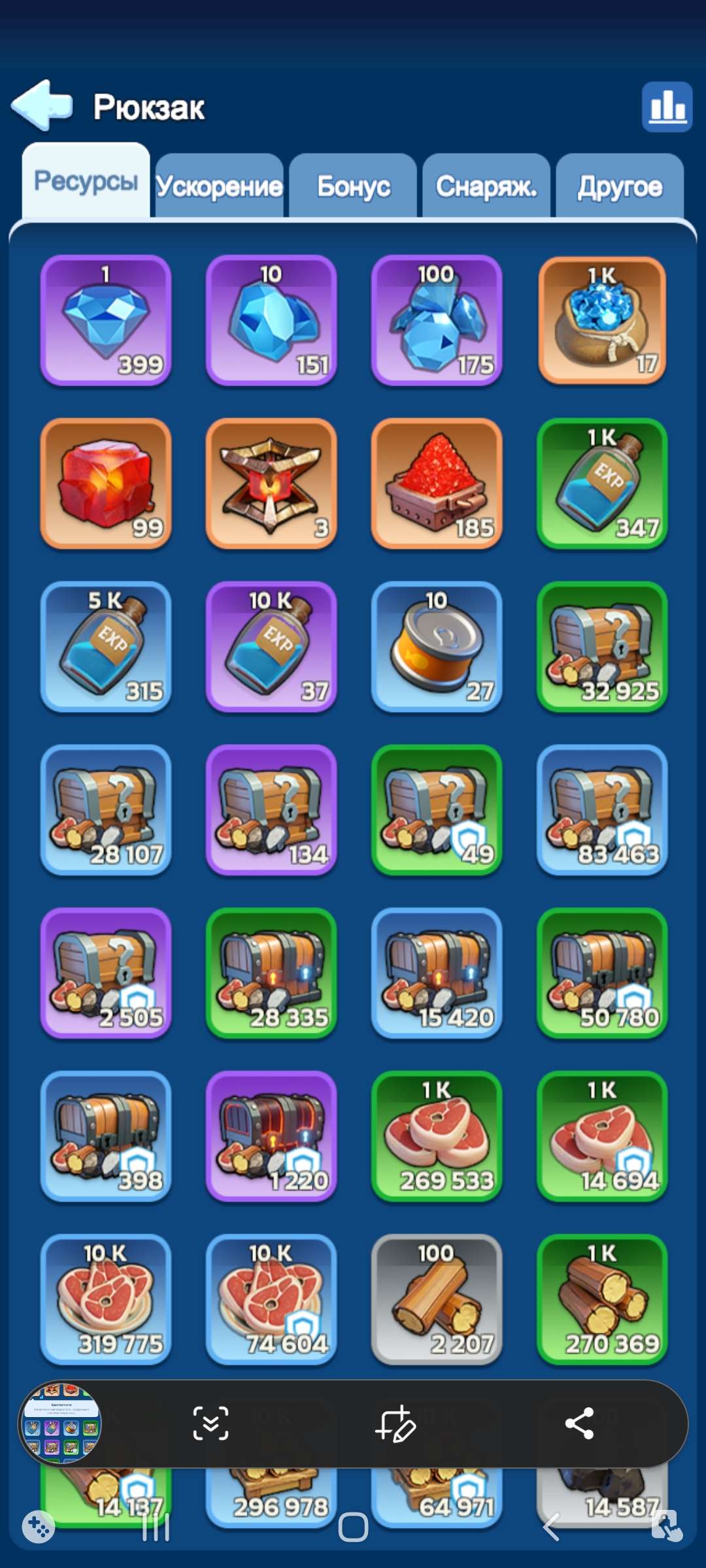
Task: Select the 5K EXP potion item
Action: coord(106,647)
